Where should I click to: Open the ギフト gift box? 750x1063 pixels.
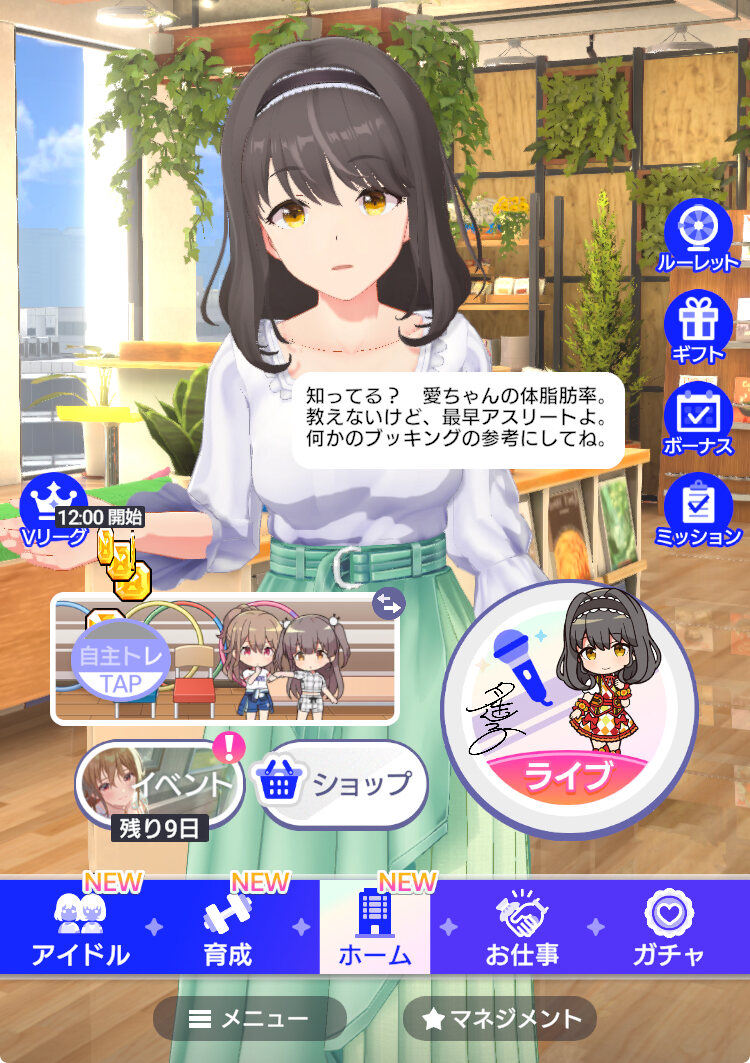(698, 327)
